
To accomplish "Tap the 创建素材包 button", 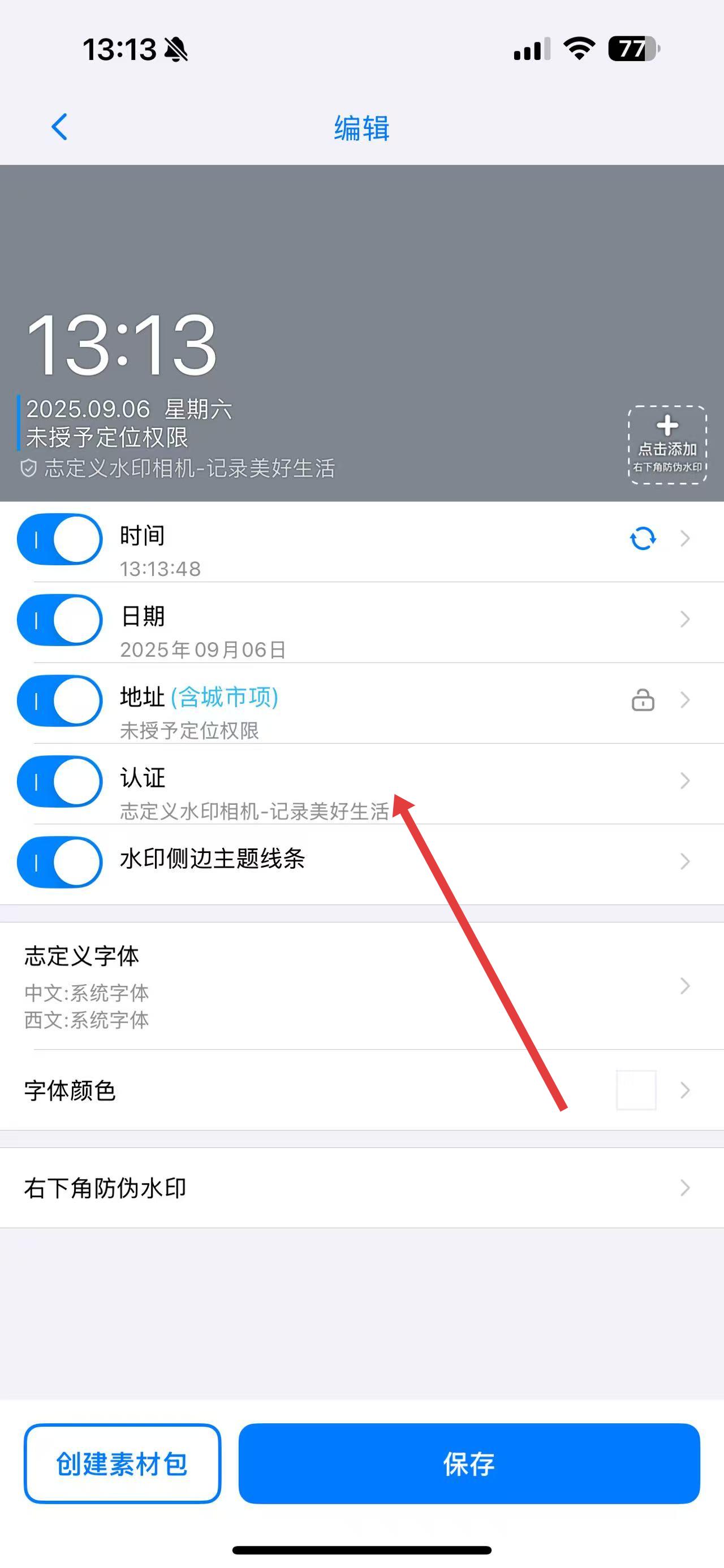I will (122, 1463).
